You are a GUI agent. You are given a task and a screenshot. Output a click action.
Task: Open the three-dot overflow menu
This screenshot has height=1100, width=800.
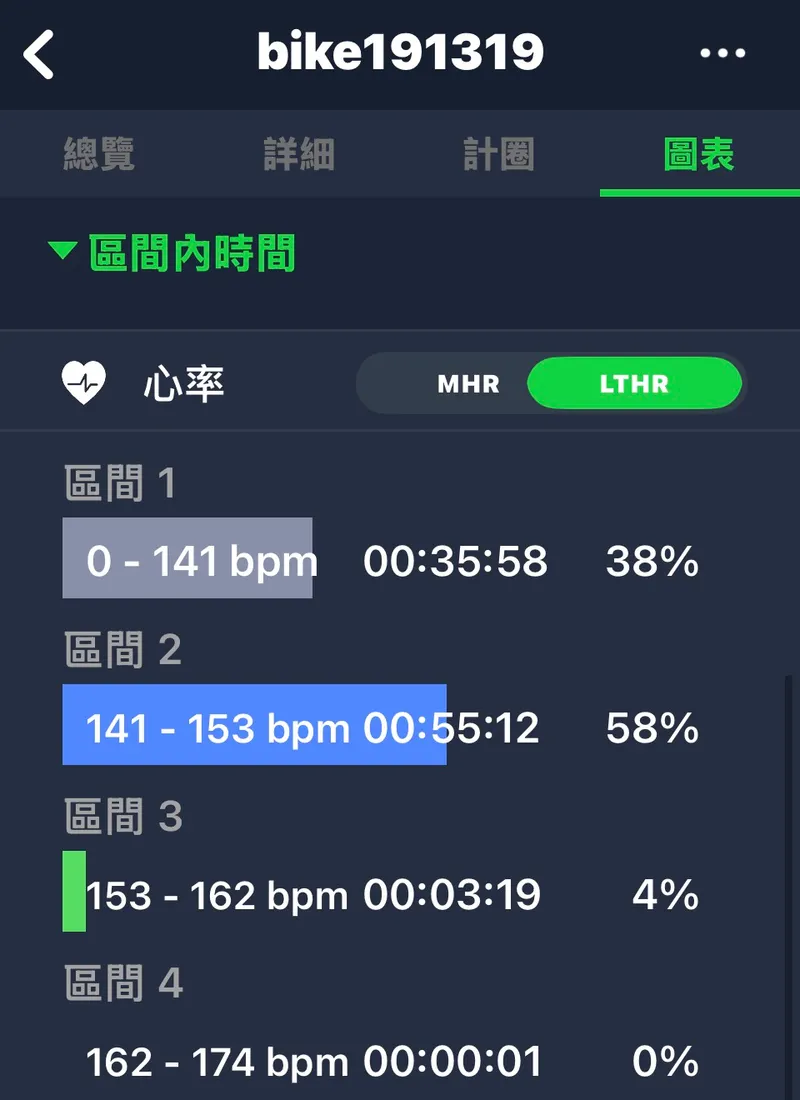pos(723,54)
